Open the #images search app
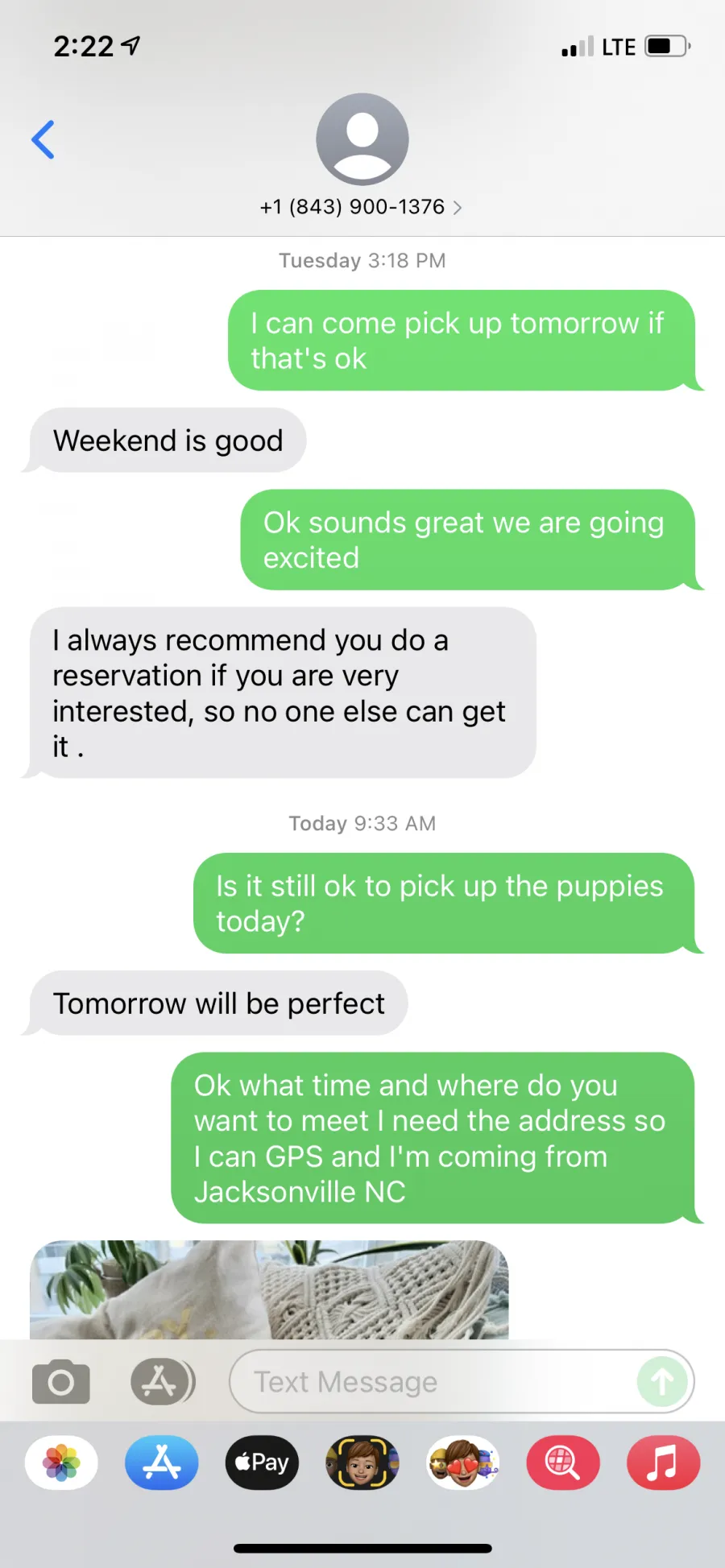The image size is (725, 1568). point(563,1463)
